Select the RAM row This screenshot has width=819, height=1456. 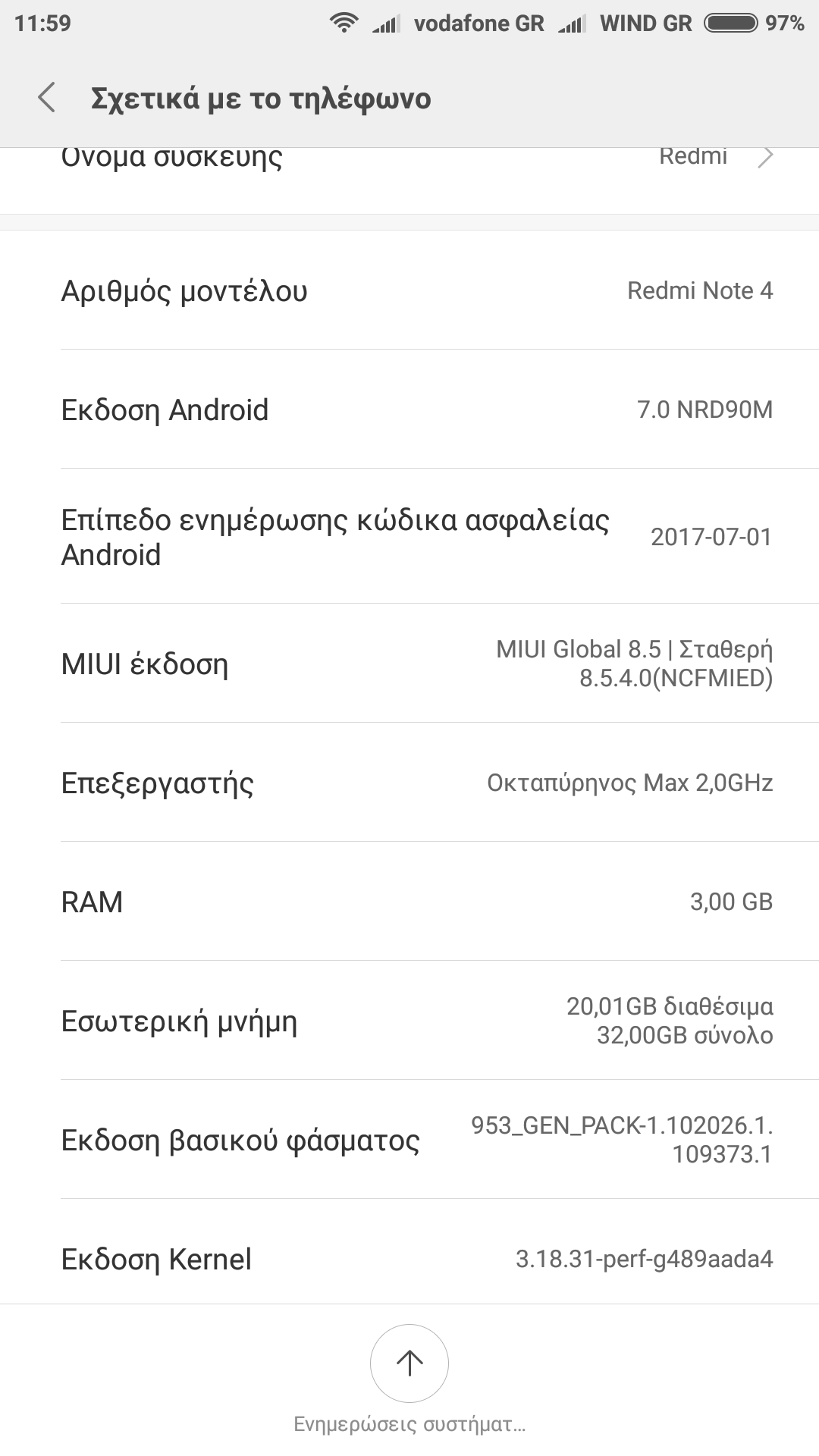coord(409,902)
